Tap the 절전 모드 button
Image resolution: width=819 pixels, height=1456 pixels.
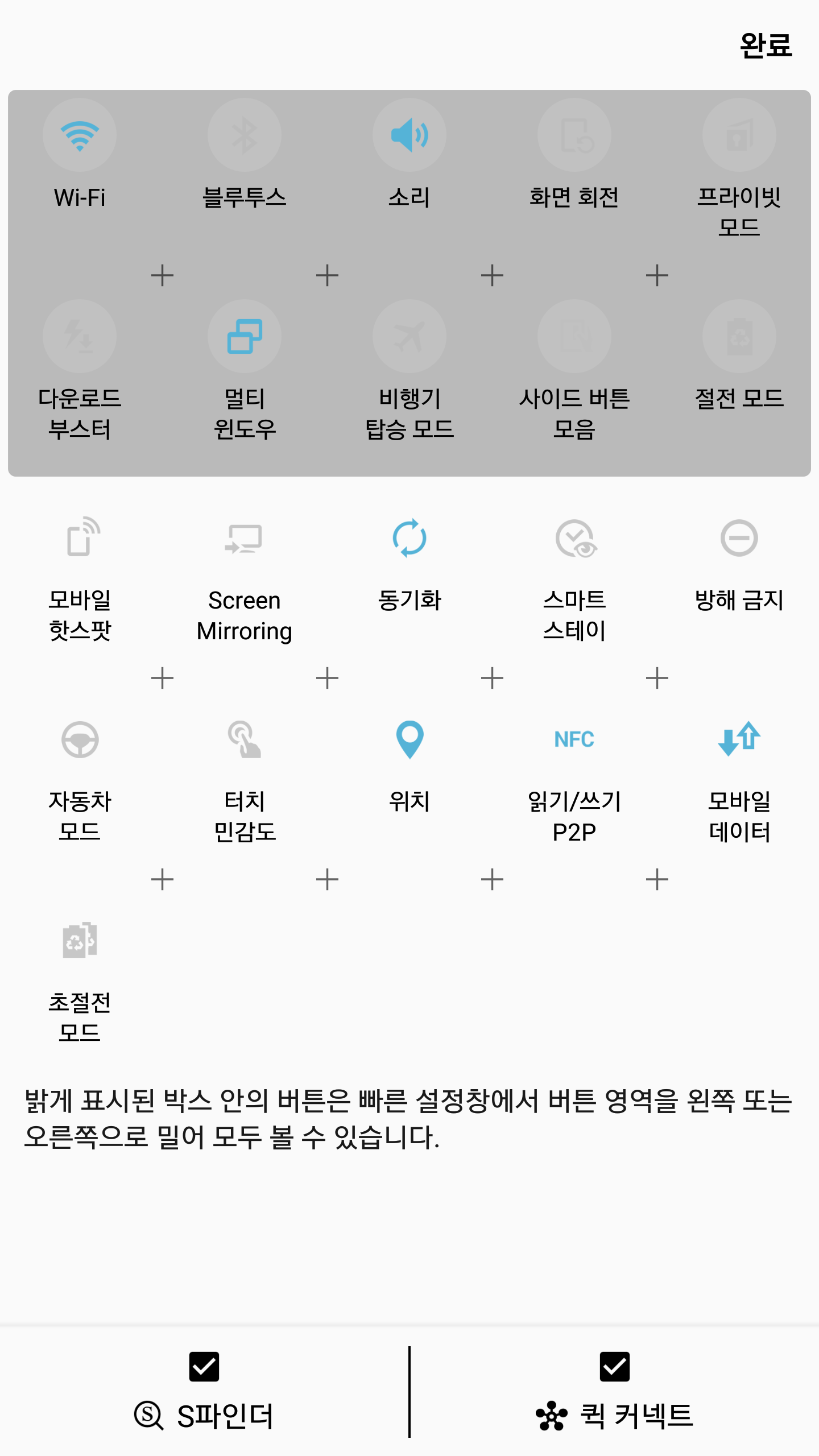(x=739, y=337)
